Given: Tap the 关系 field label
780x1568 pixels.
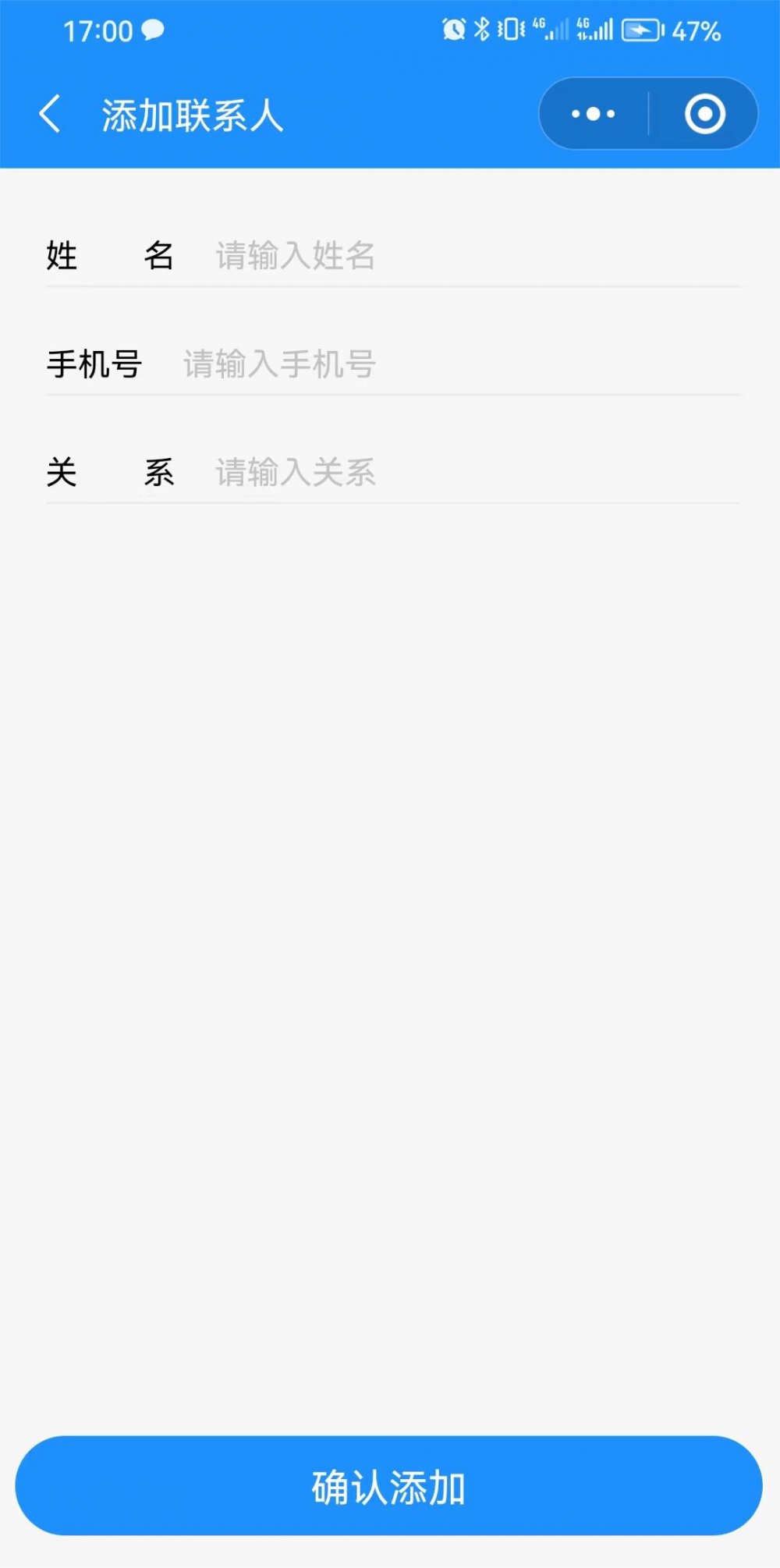Looking at the screenshot, I should coord(109,472).
